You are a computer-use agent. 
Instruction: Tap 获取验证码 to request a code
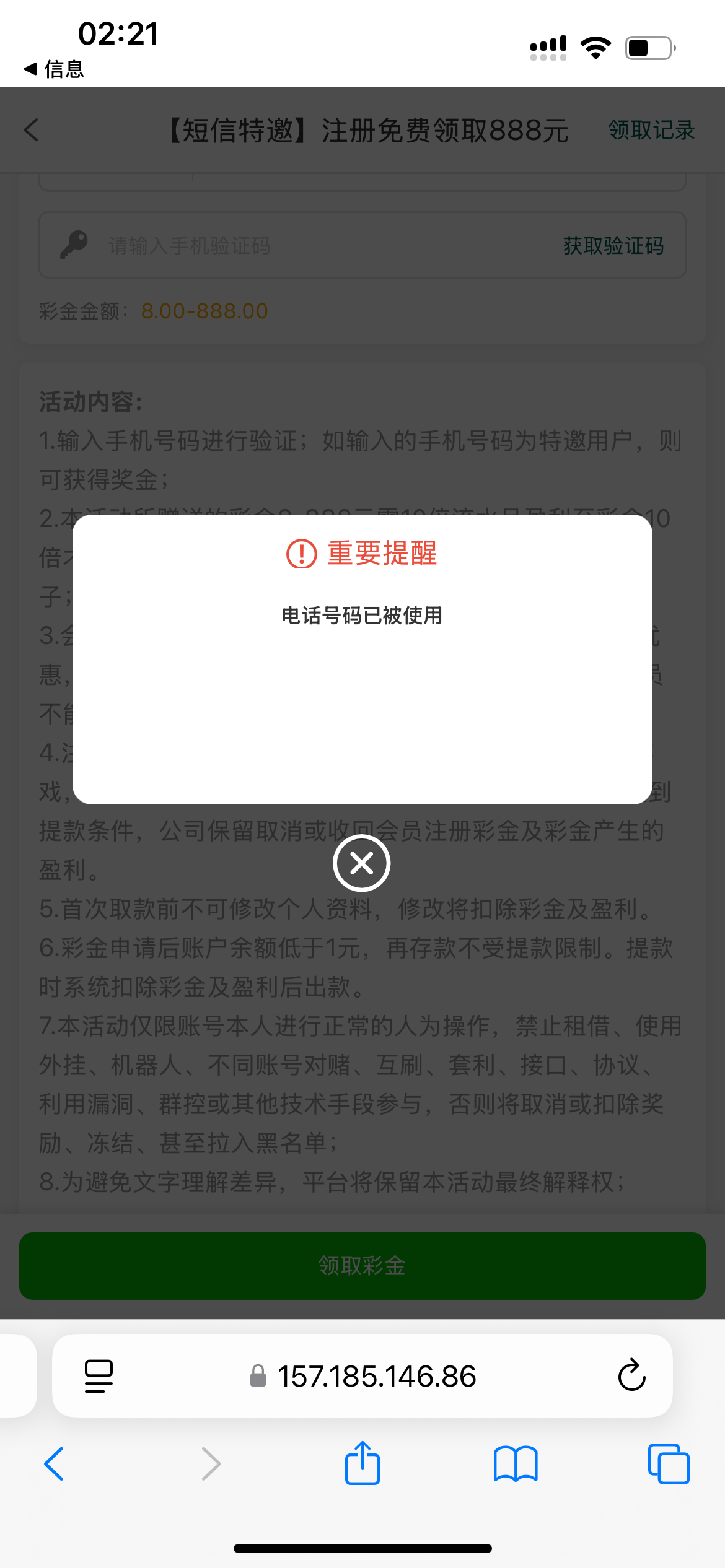pyautogui.click(x=613, y=246)
